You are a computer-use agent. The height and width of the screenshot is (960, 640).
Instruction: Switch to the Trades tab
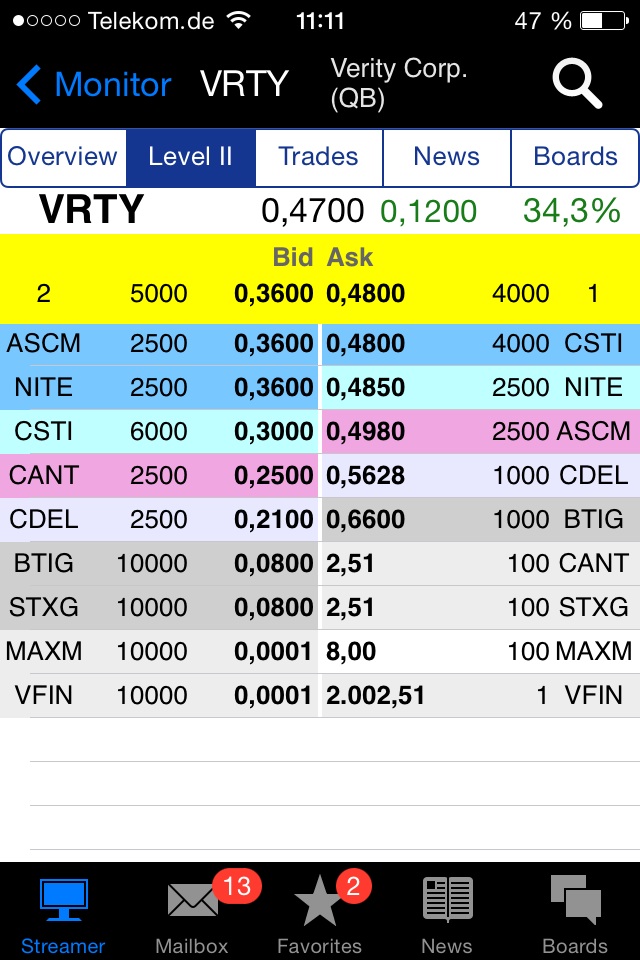pyautogui.click(x=319, y=157)
